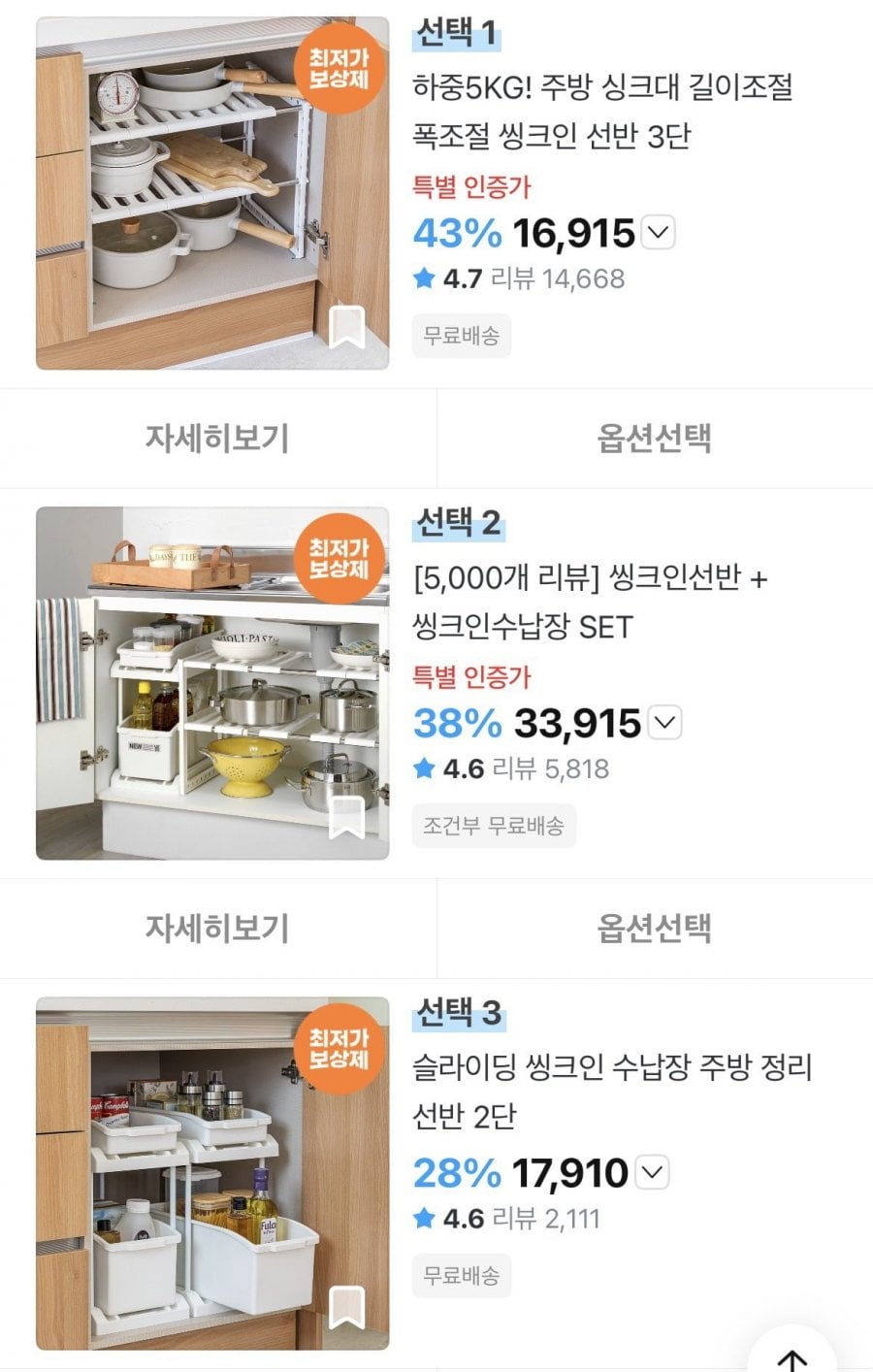Screen dimensions: 873x1372
Task: Tap 옵션선택 under 선택 2 product
Action: [655, 929]
